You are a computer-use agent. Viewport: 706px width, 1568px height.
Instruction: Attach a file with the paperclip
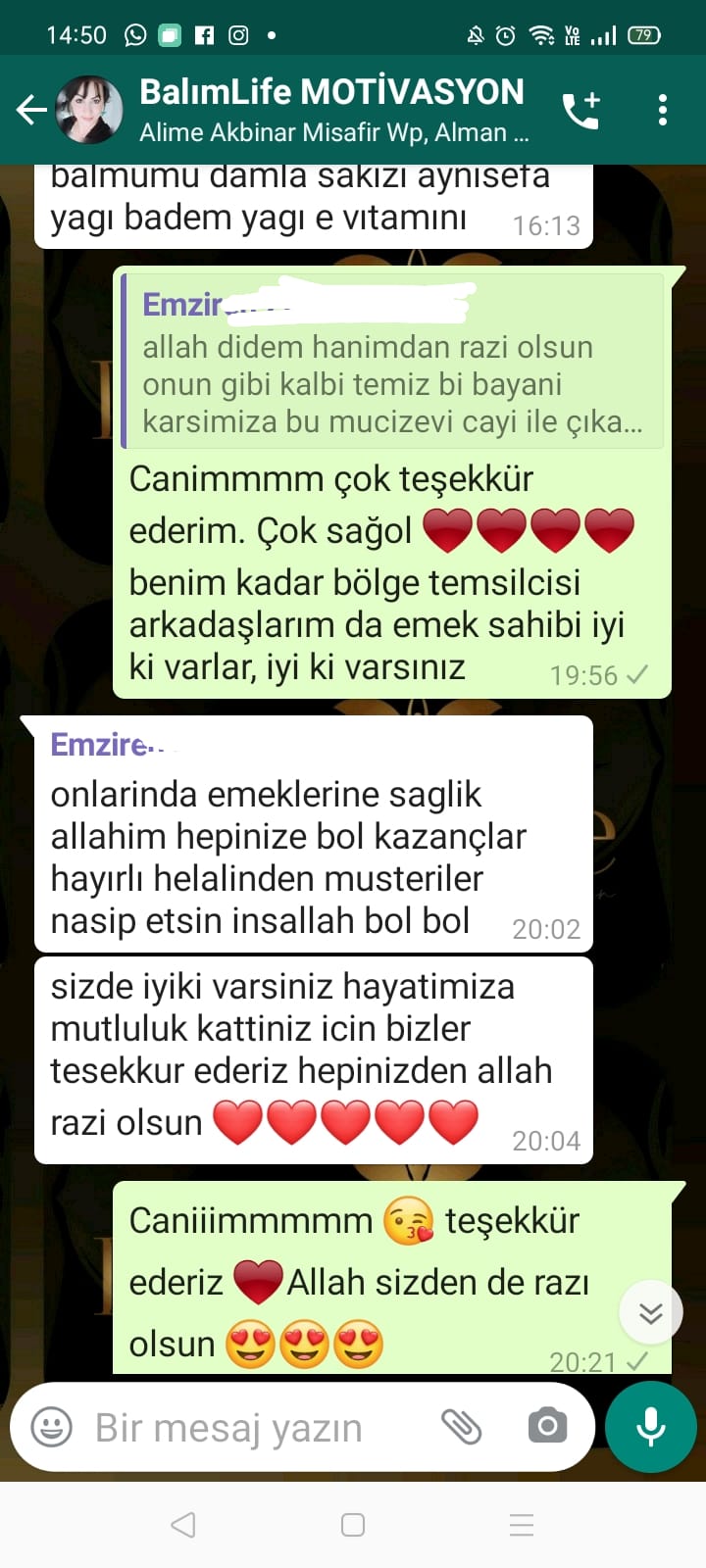click(462, 1427)
